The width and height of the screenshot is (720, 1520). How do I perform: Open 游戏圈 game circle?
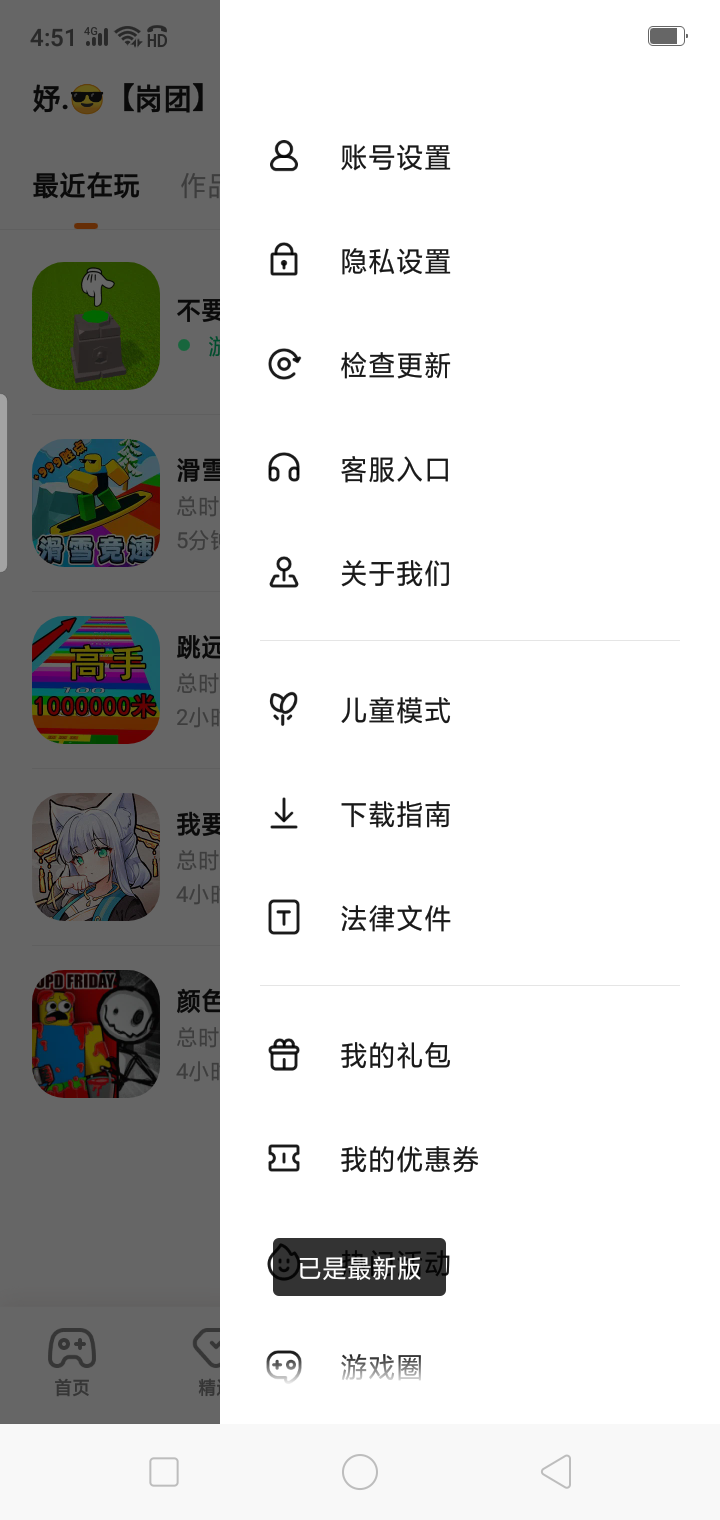click(381, 1366)
